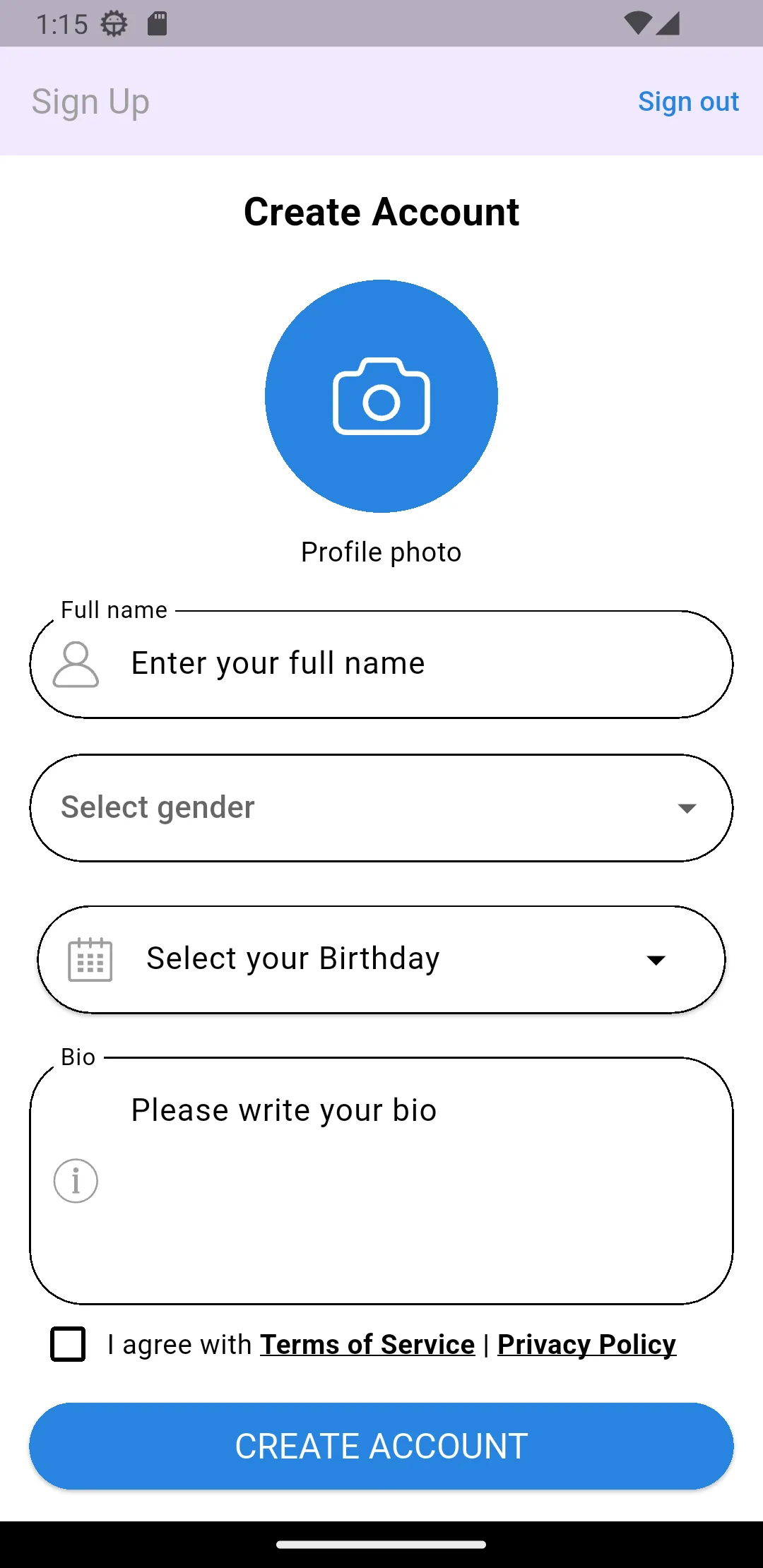Focus the Bio text field
763x1568 pixels.
click(381, 1180)
